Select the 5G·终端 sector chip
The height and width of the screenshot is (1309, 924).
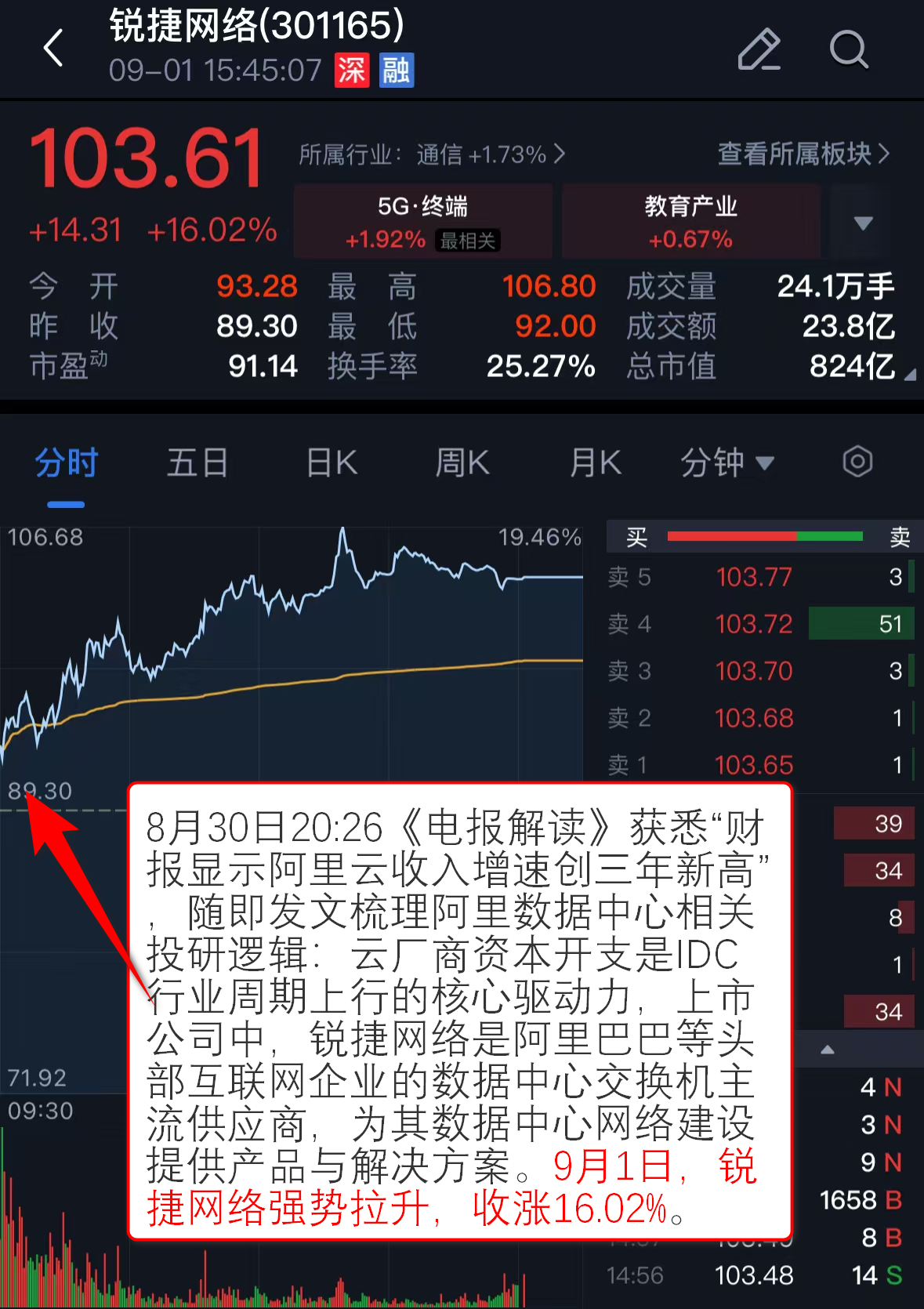point(423,221)
